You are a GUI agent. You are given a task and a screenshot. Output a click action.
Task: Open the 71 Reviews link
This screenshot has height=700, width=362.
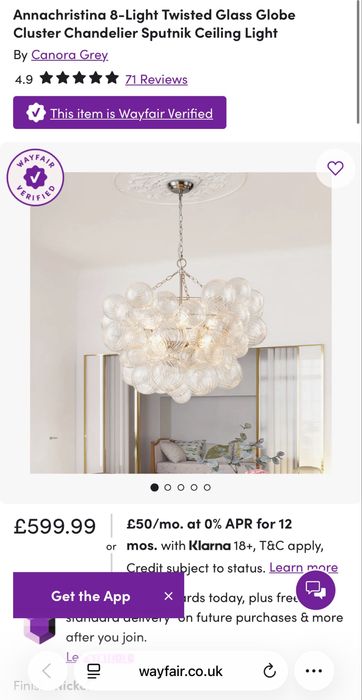156,79
